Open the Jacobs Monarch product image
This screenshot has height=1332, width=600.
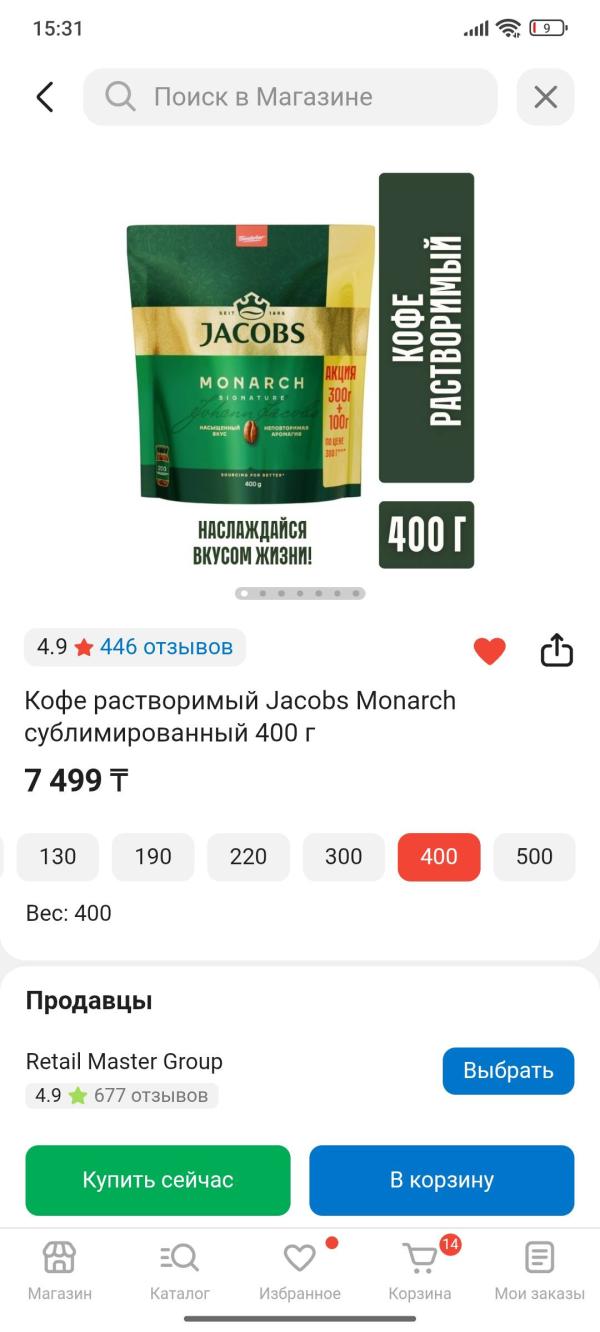tap(300, 372)
